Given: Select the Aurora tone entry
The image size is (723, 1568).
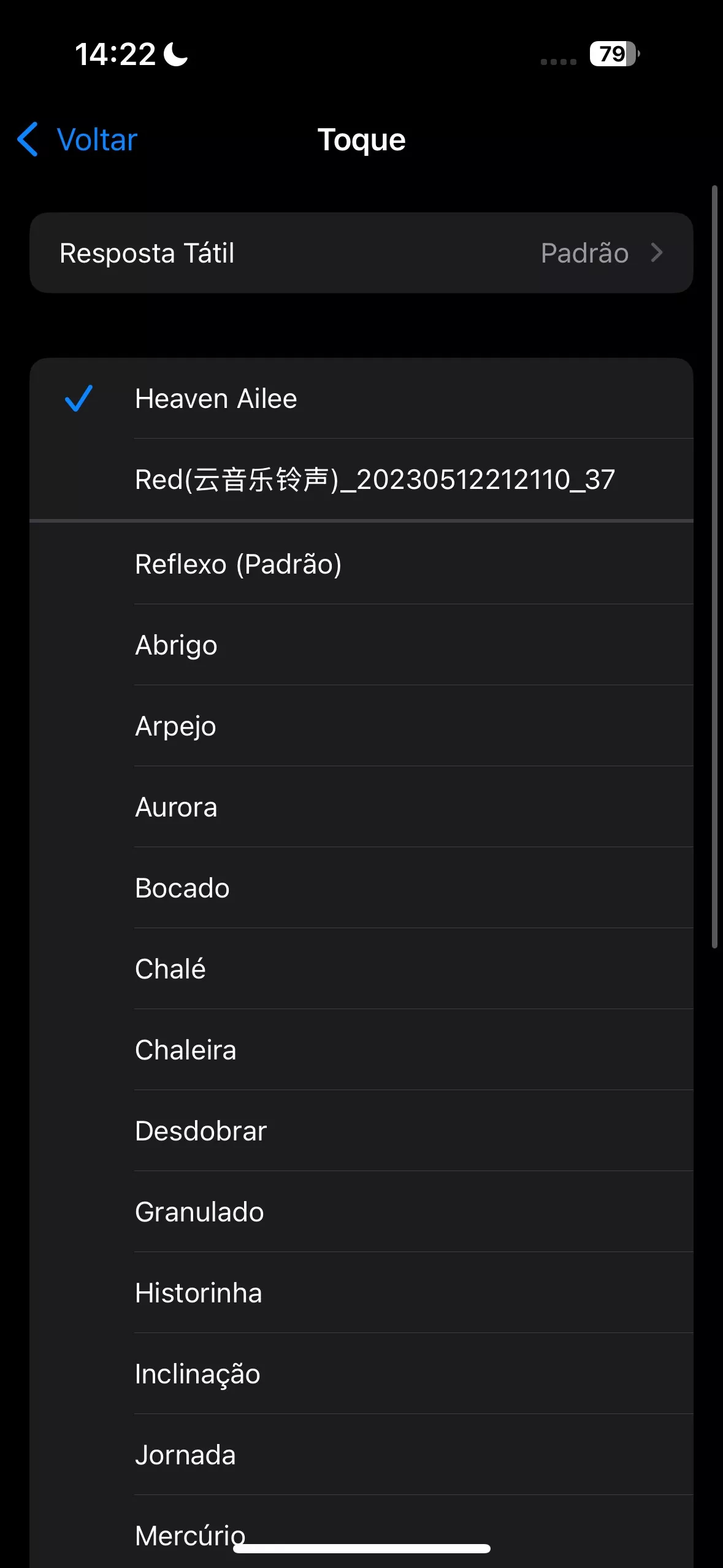Looking at the screenshot, I should click(x=176, y=807).
